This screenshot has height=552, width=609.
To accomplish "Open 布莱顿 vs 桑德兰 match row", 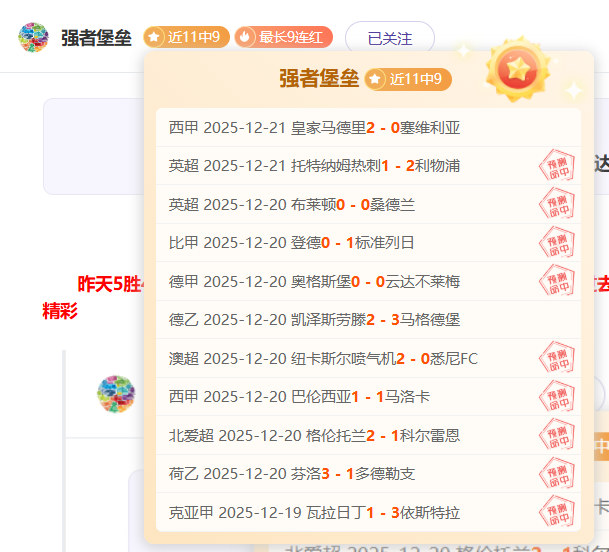I will pyautogui.click(x=367, y=204).
